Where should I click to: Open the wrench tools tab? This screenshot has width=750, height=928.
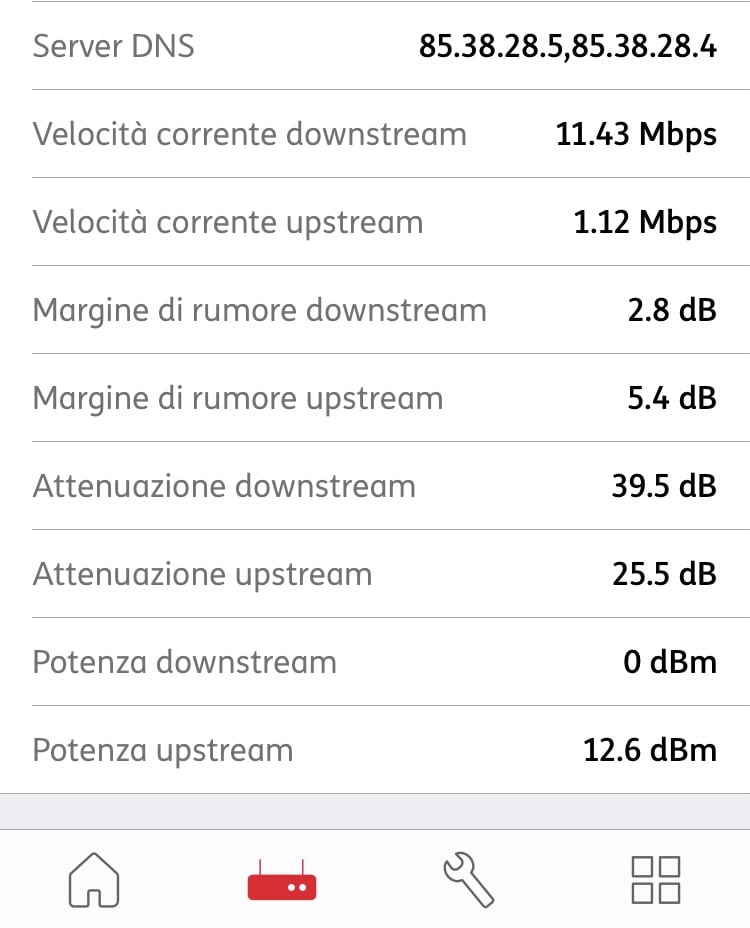click(468, 880)
